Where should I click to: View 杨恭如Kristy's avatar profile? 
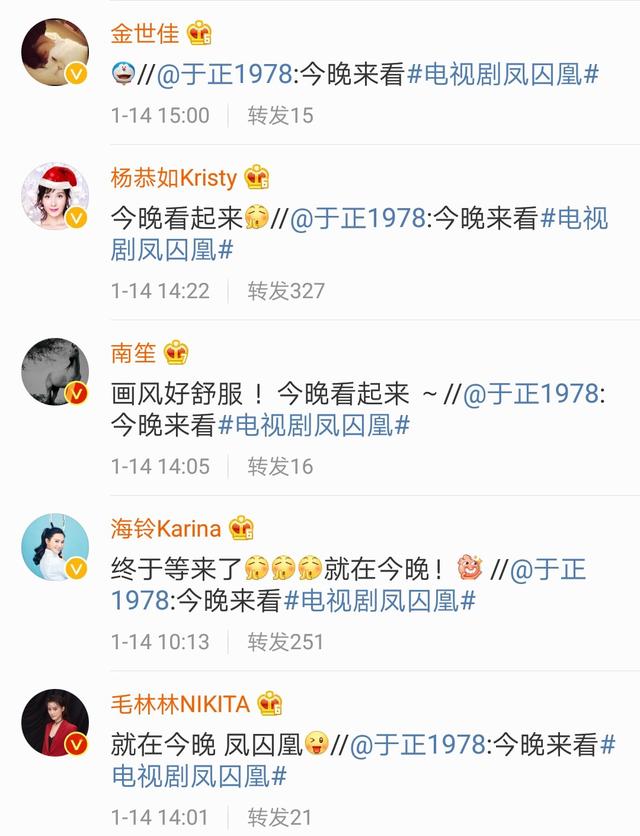coord(55,196)
